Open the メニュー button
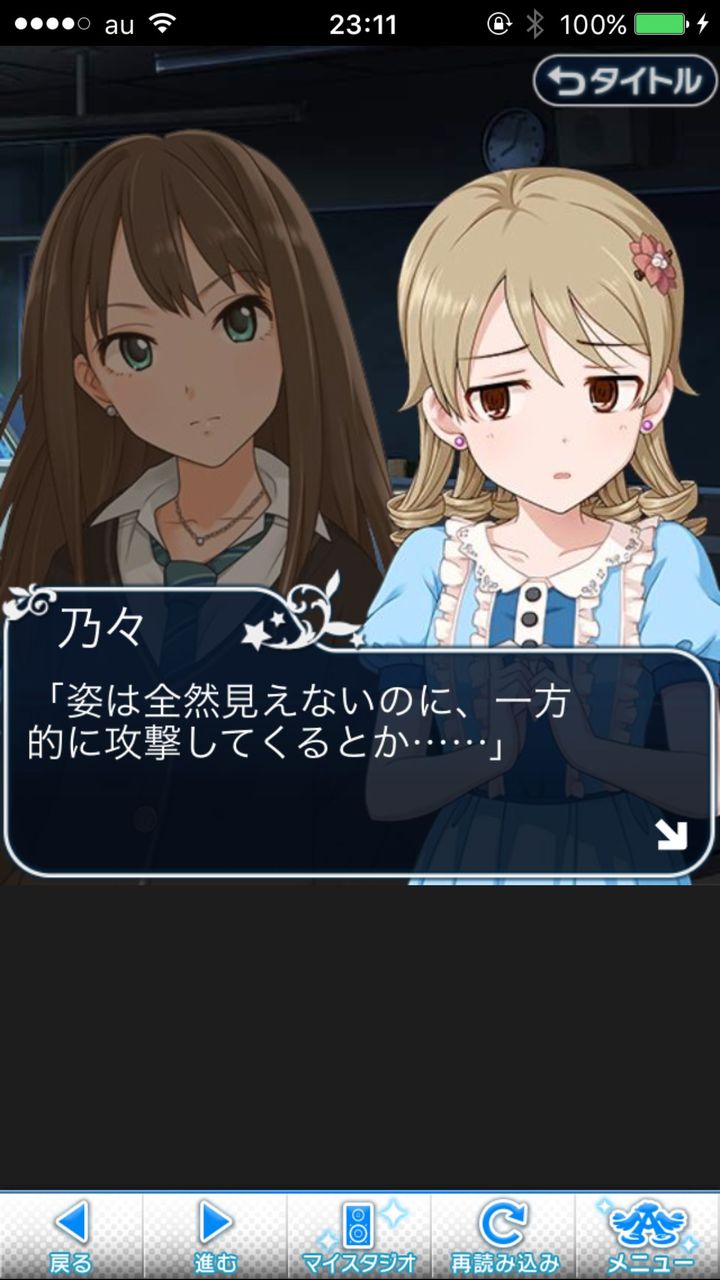 (x=648, y=1236)
